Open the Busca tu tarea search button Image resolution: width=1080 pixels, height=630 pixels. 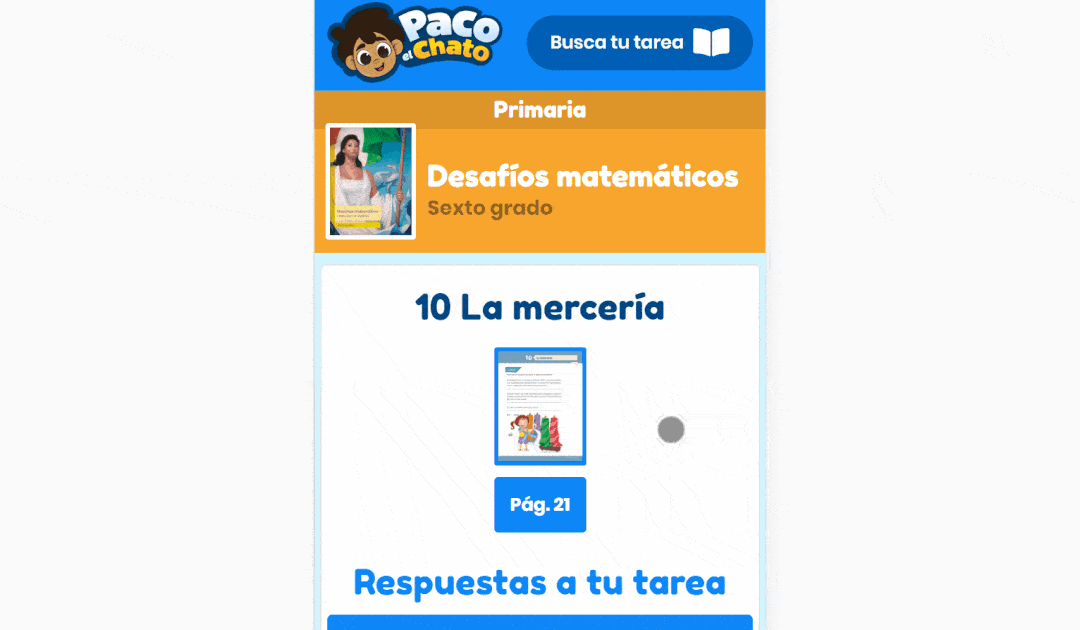[639, 43]
